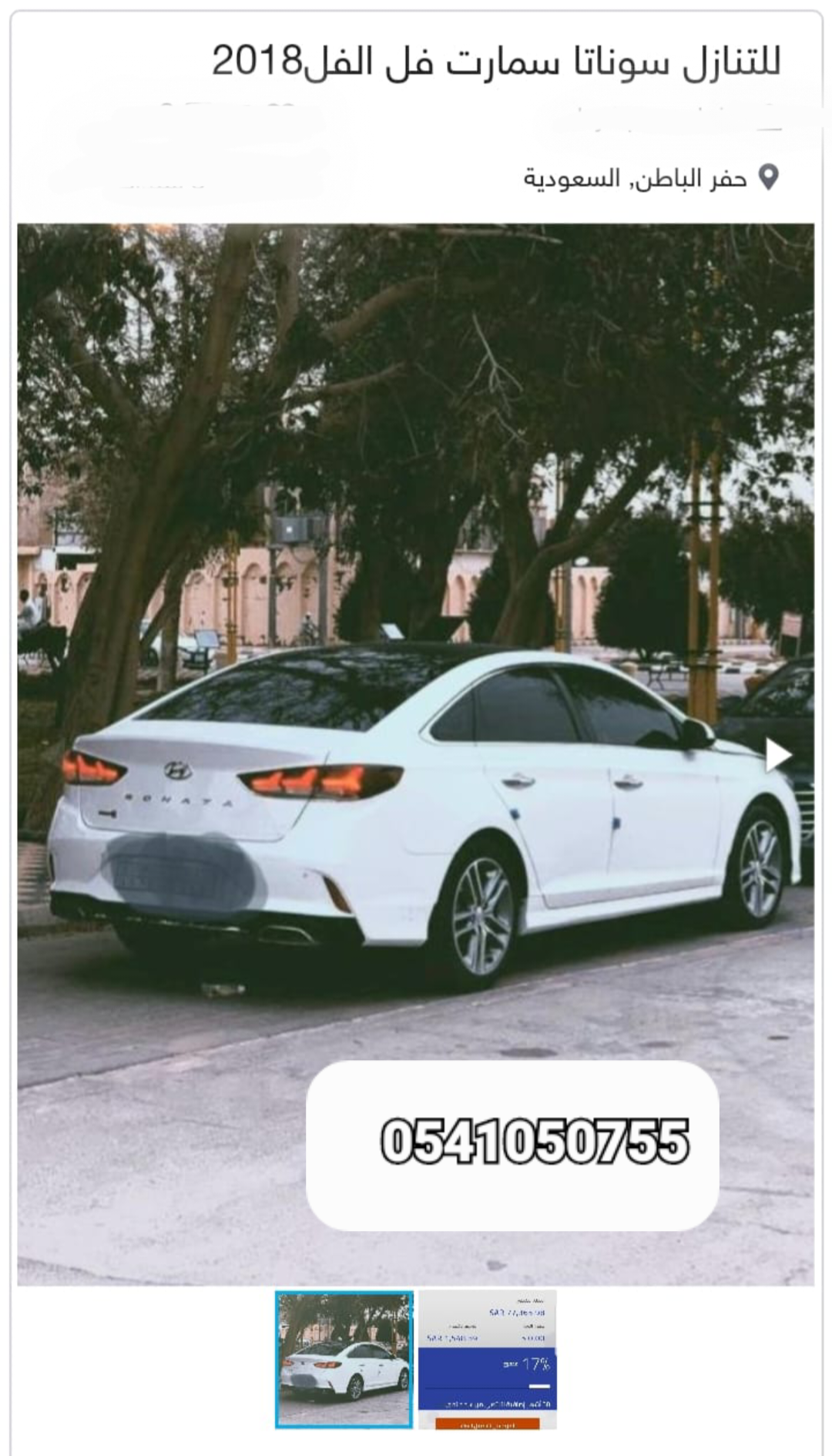Select the white Sonata car thumbnail
Screen dimensions: 832x1456
click(x=344, y=1360)
